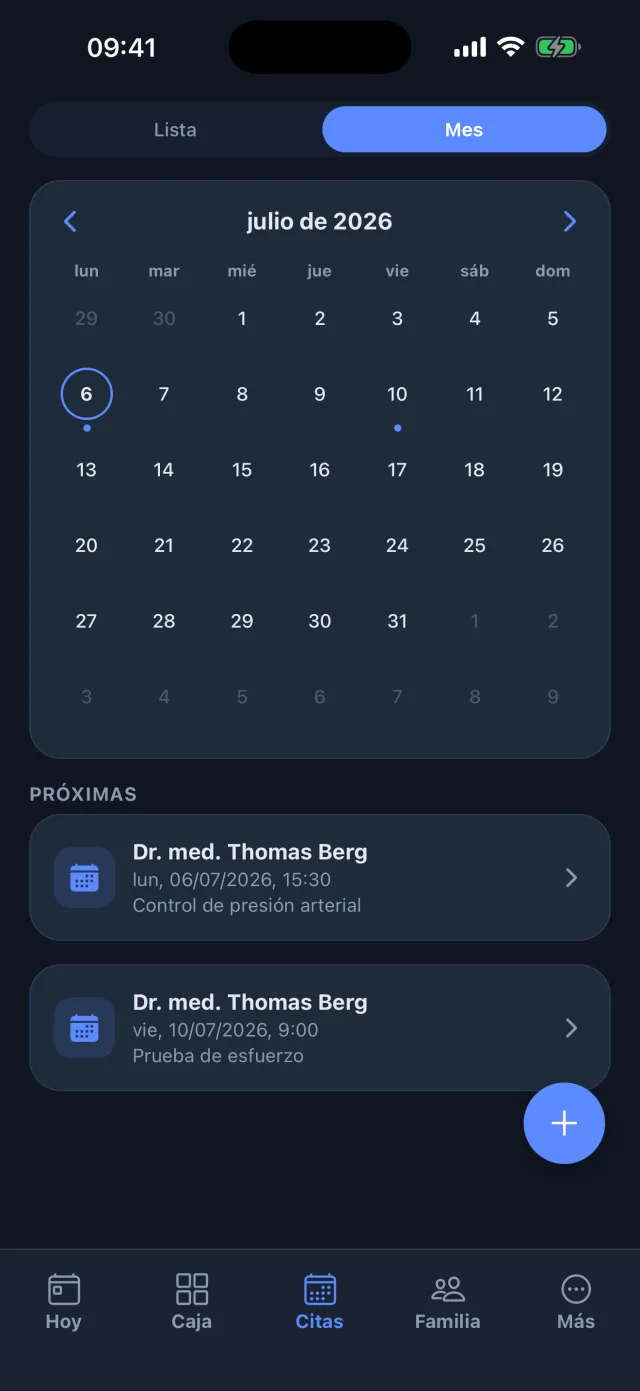Go to the Familia tab
This screenshot has width=640, height=1391.
[x=448, y=1302]
